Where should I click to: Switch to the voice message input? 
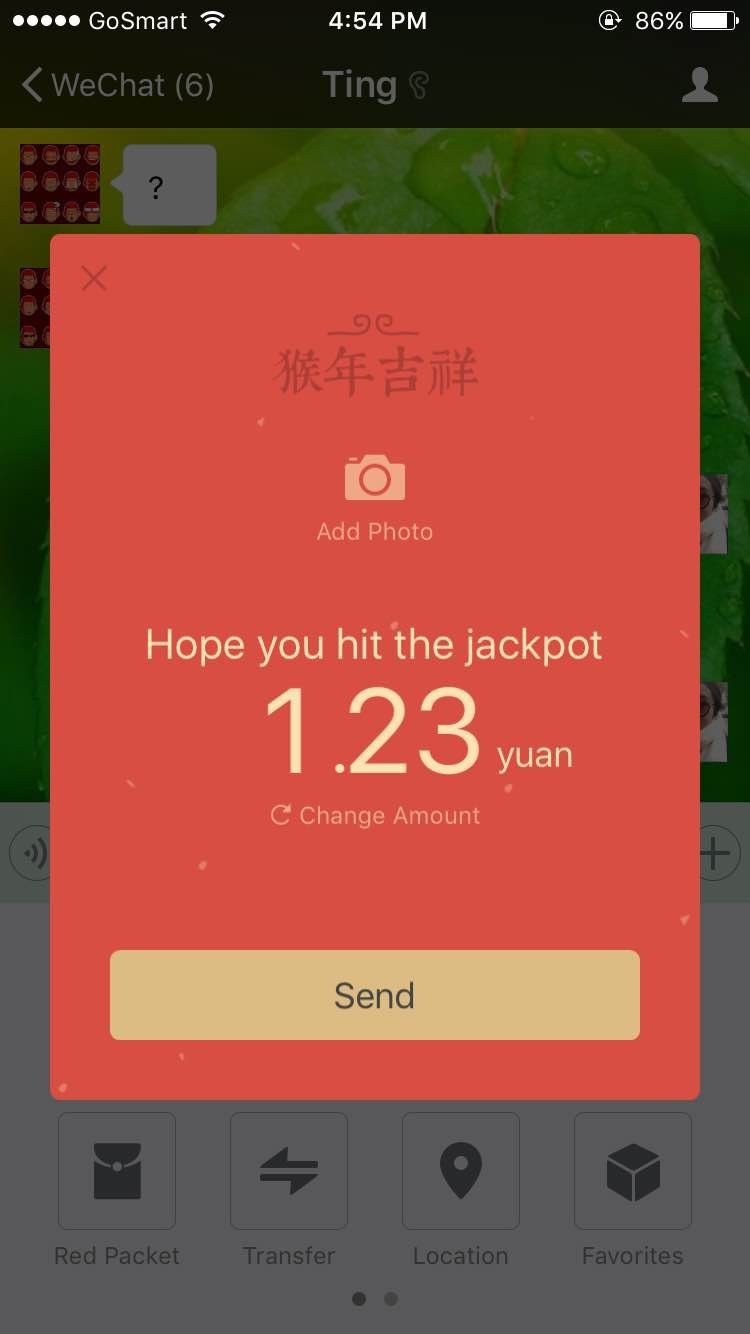point(30,854)
